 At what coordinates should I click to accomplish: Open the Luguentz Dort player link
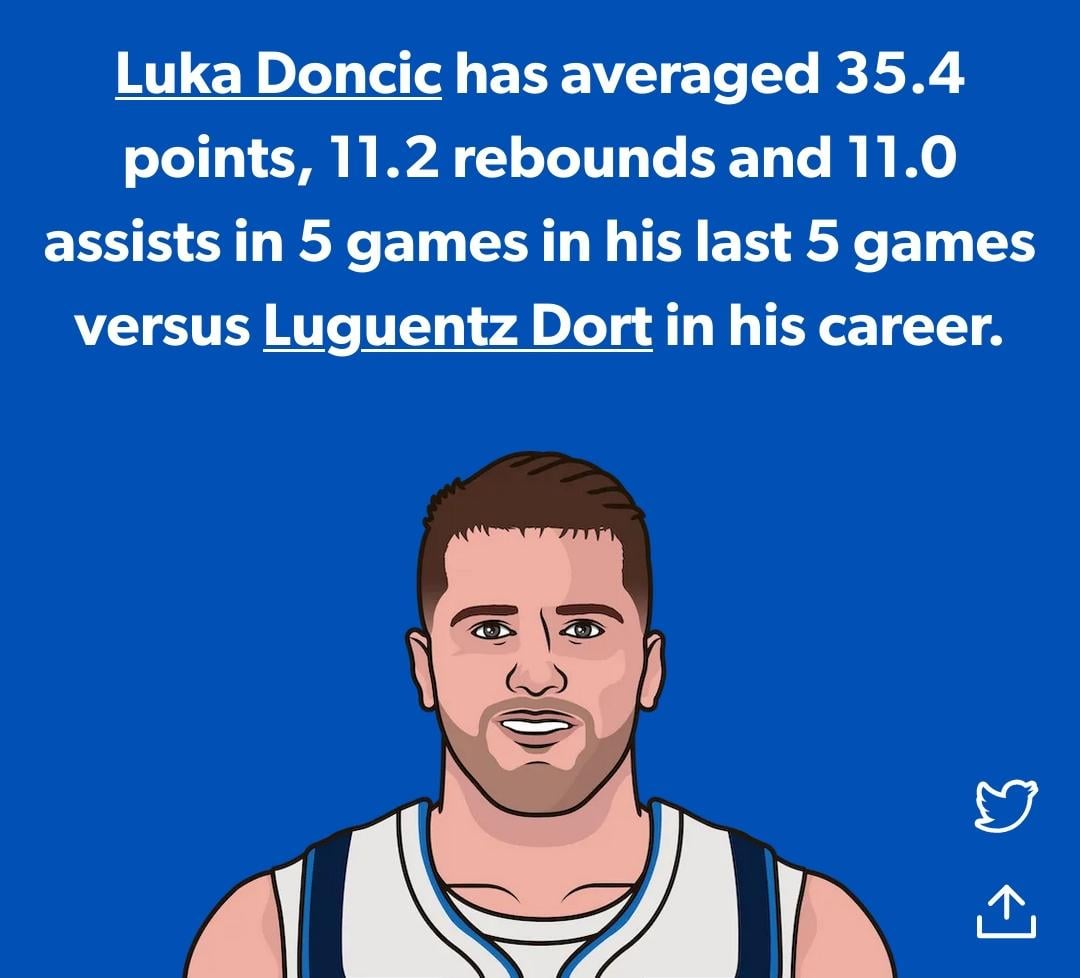click(x=458, y=326)
